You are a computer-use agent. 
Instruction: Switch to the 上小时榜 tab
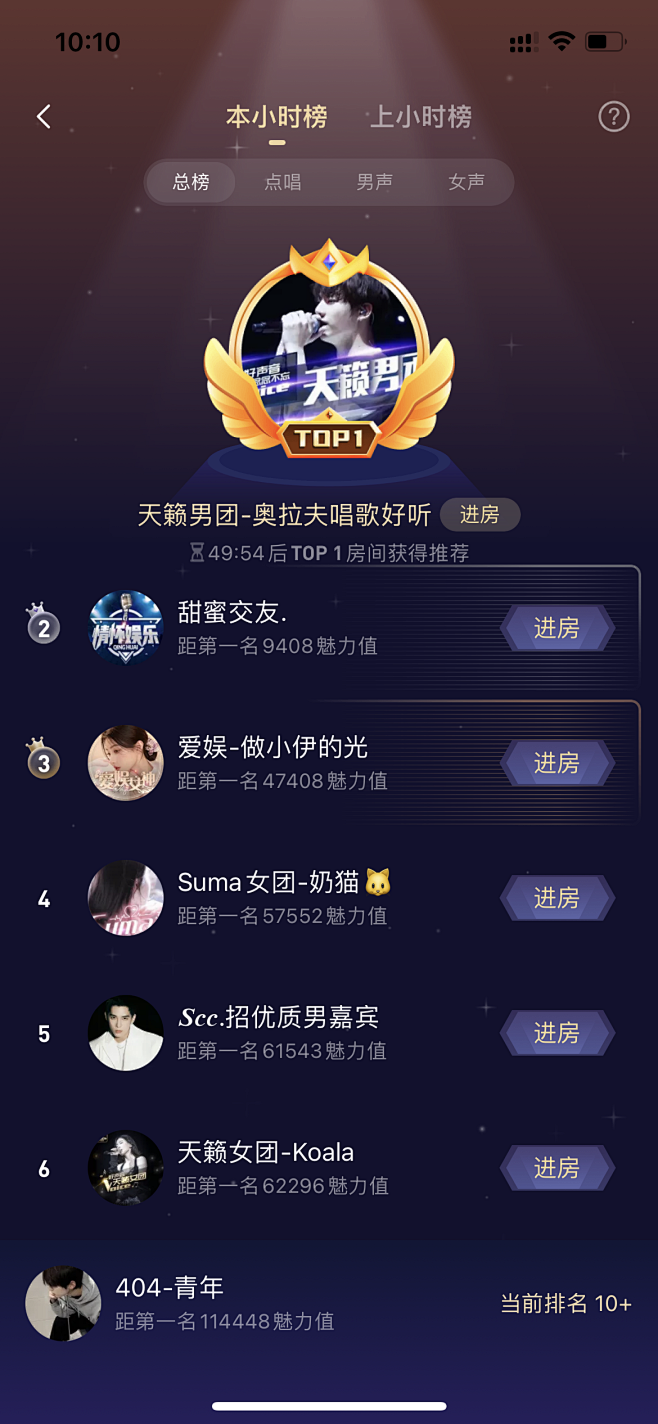[x=421, y=117]
